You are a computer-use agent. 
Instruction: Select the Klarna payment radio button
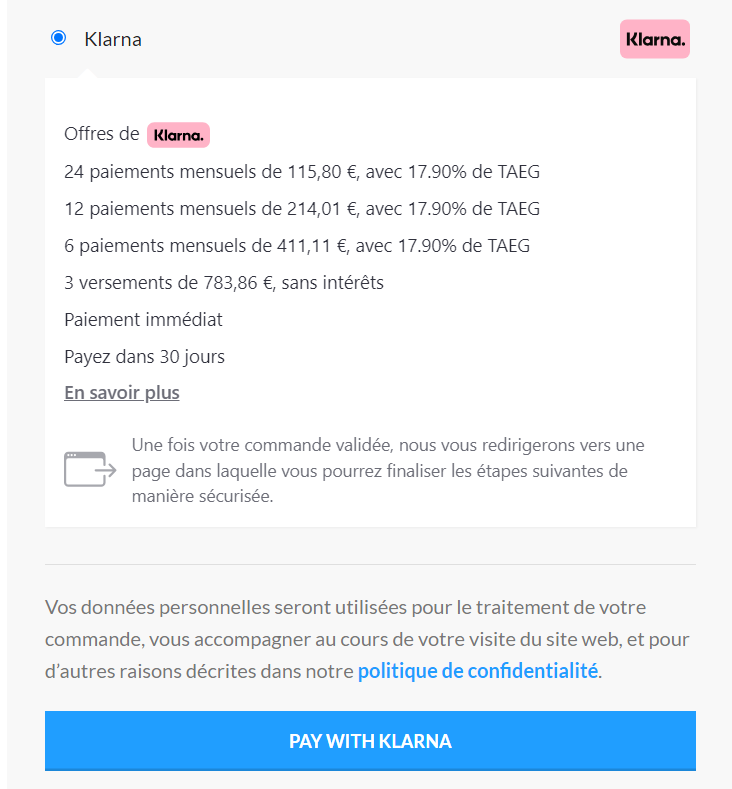(x=58, y=38)
